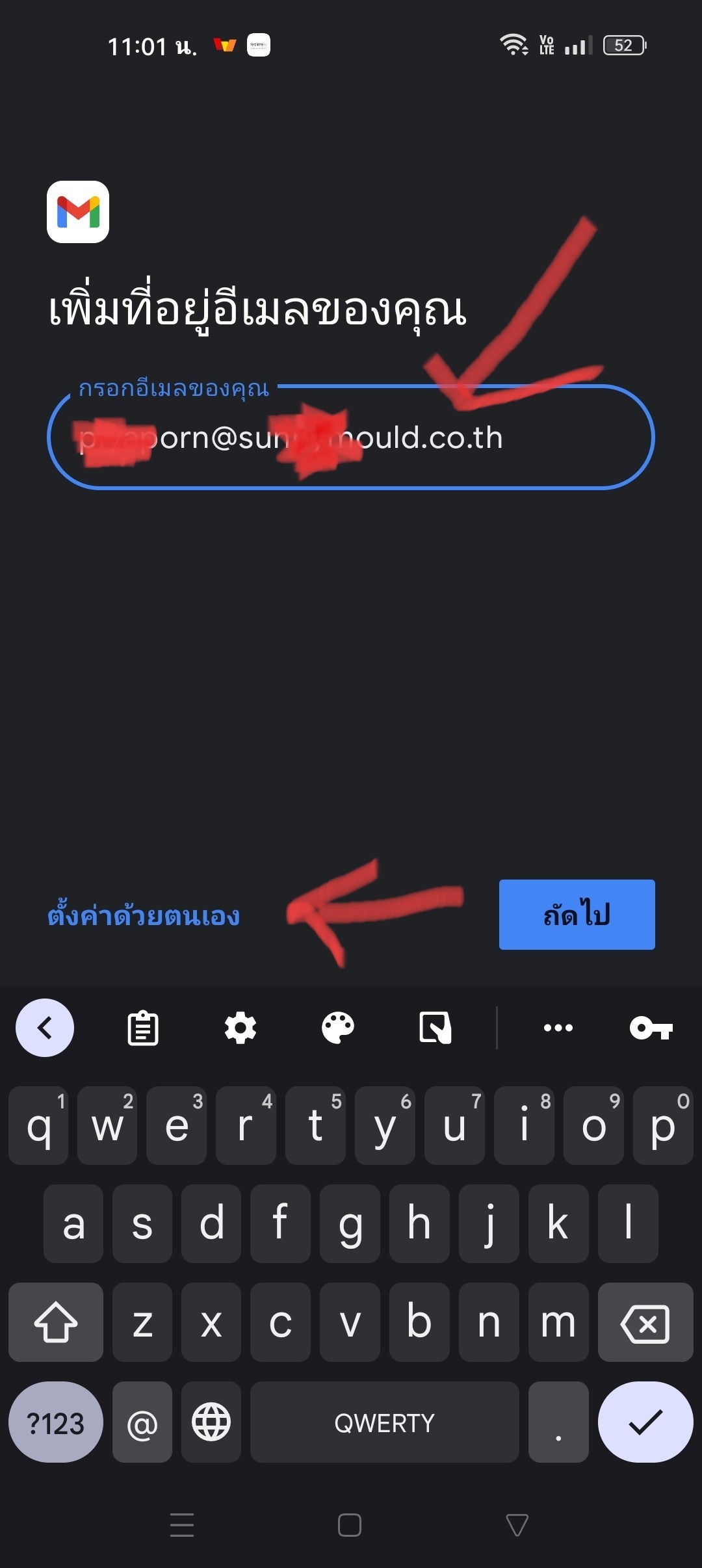Open saved passwords key icon
The width and height of the screenshot is (702, 1568).
[651, 1028]
